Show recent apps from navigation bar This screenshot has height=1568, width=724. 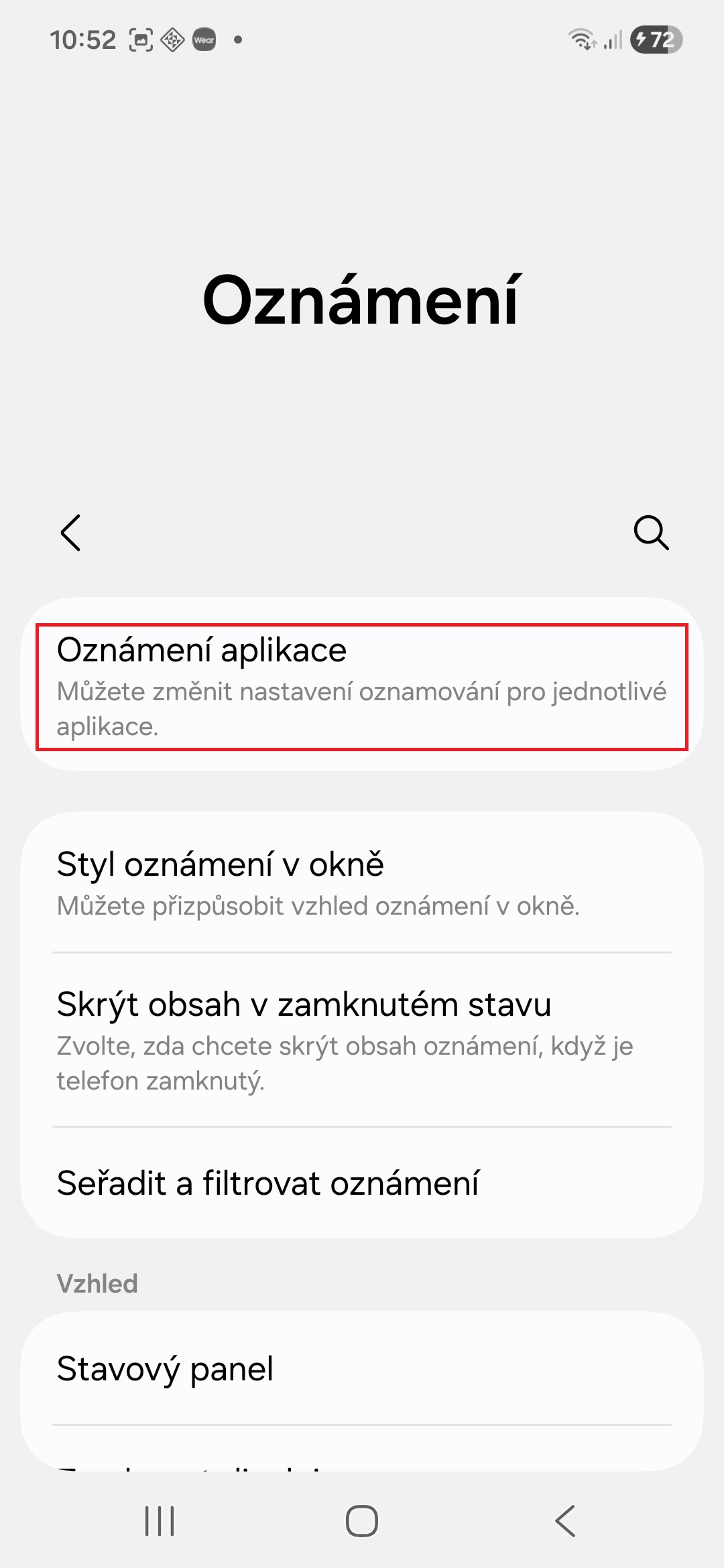pyautogui.click(x=160, y=1520)
